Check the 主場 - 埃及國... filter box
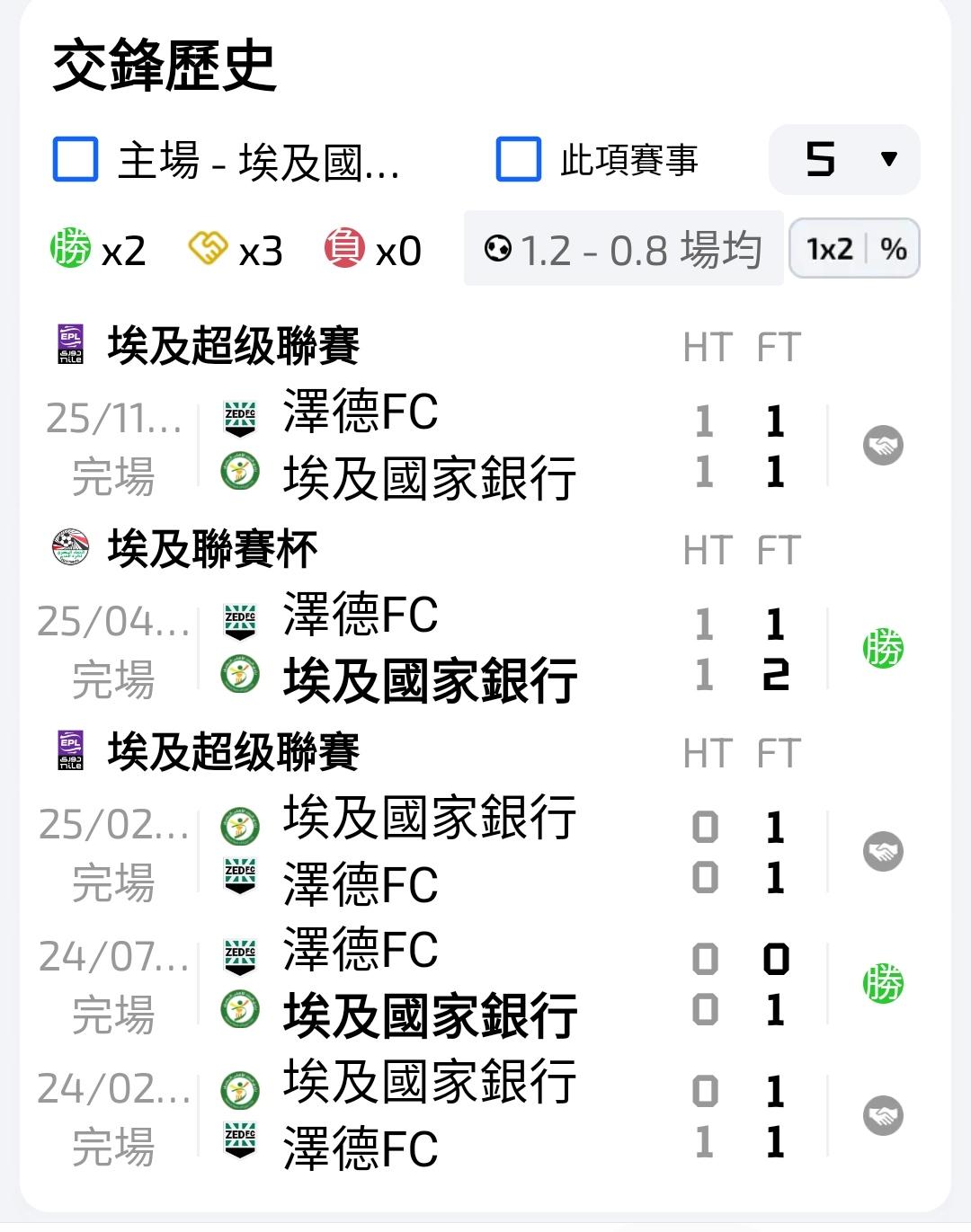971x1232 pixels. (x=76, y=160)
